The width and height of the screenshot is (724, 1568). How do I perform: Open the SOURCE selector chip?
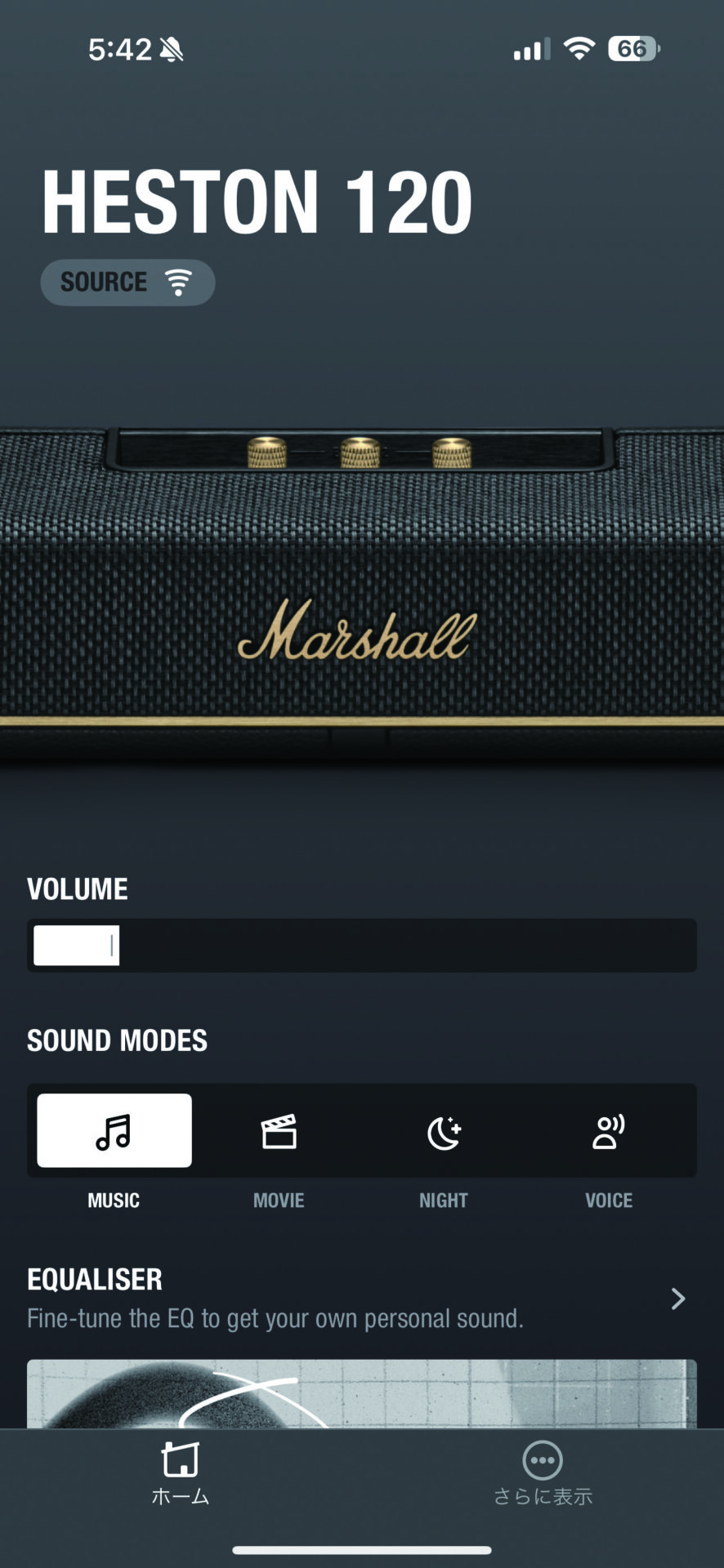coord(127,283)
